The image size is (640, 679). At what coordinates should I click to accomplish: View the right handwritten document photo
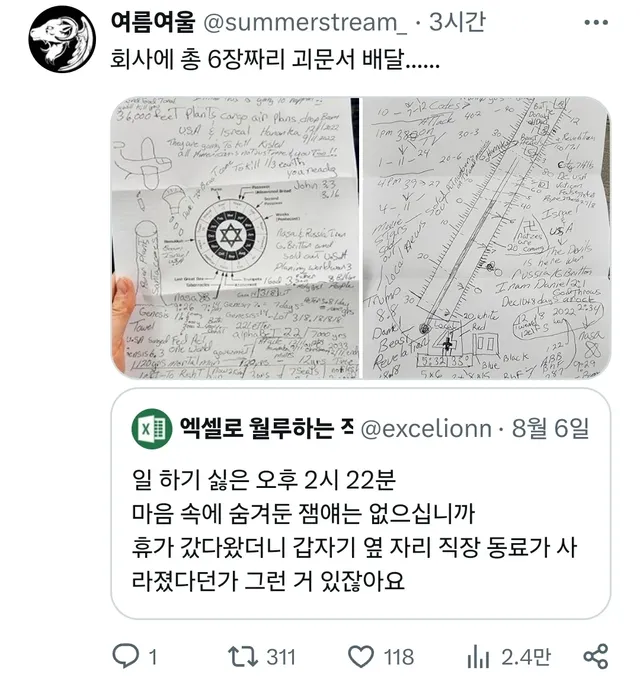pos(484,238)
